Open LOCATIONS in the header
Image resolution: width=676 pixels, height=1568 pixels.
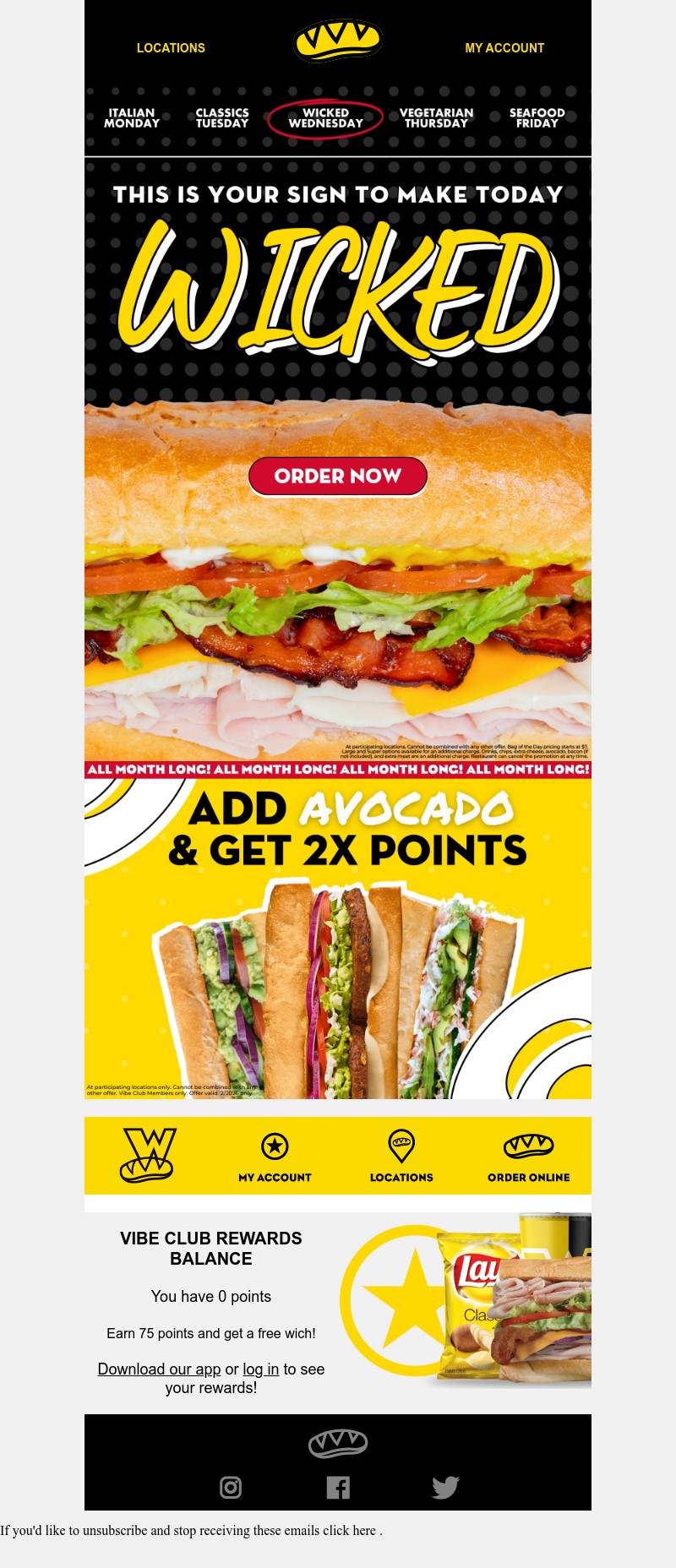[171, 48]
